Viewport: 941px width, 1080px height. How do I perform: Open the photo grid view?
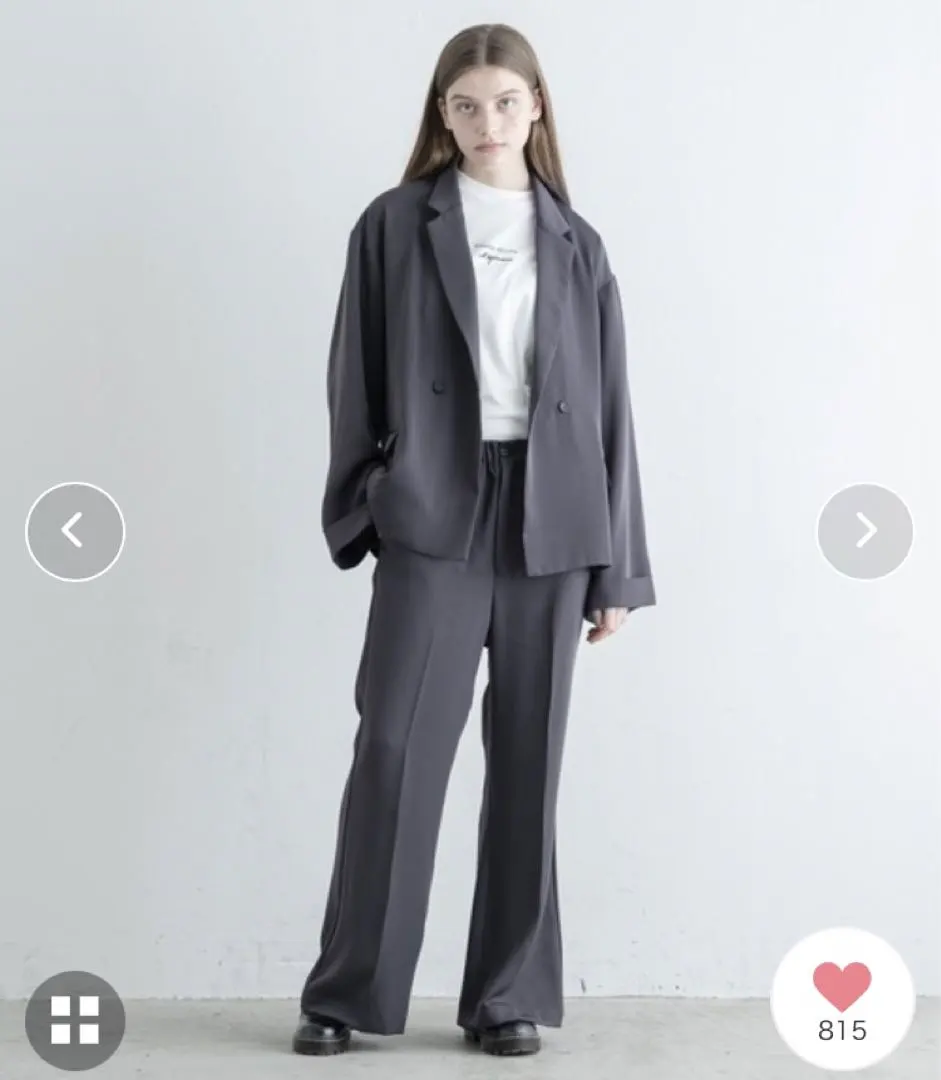coord(75,1020)
